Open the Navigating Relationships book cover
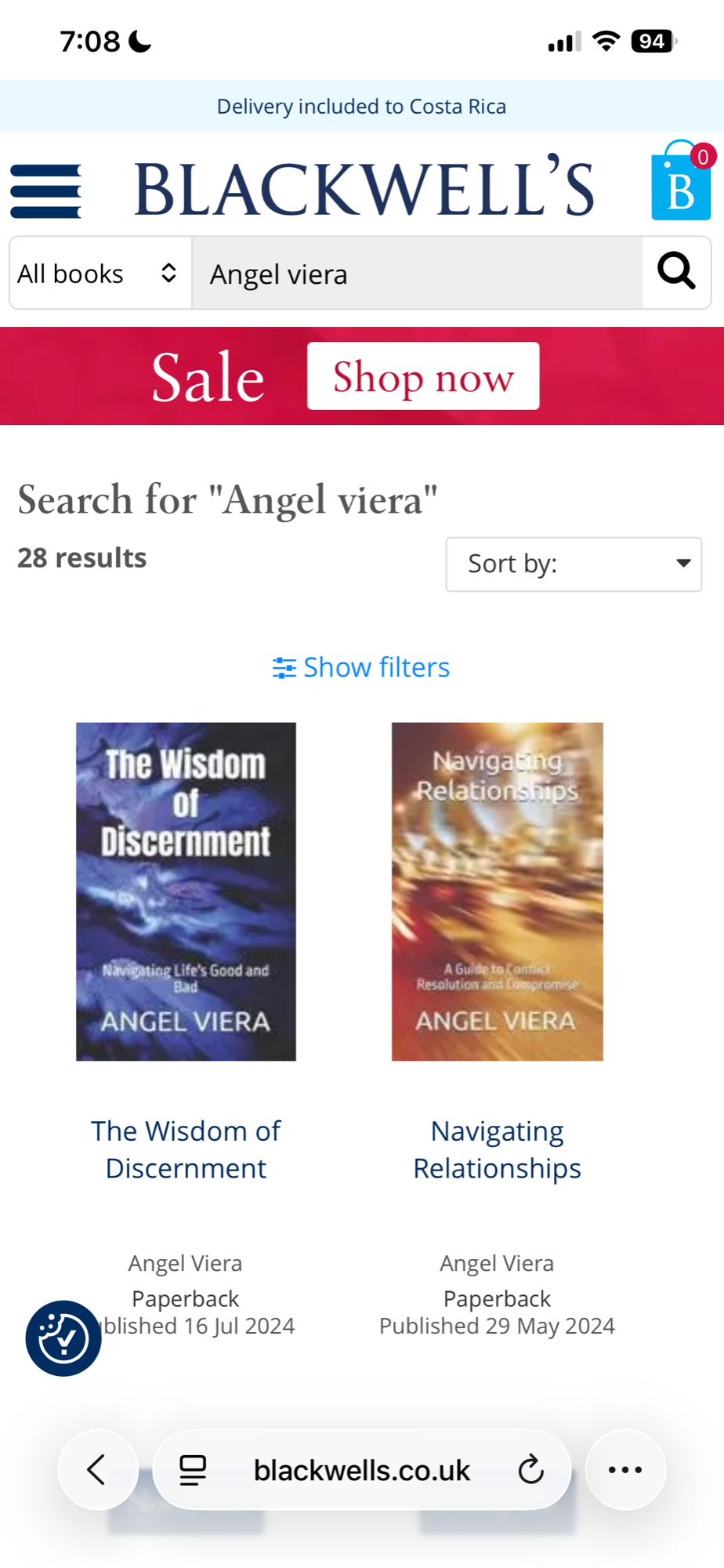 tap(498, 891)
